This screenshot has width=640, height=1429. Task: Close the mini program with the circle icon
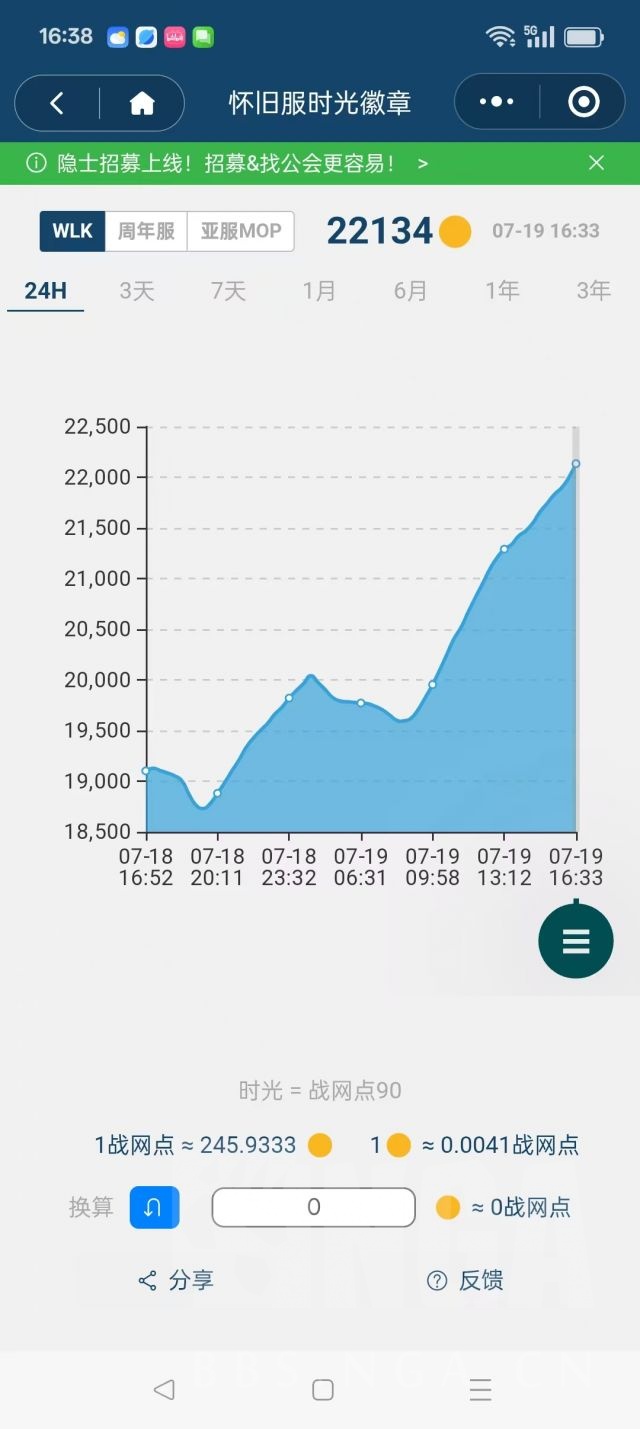583,102
